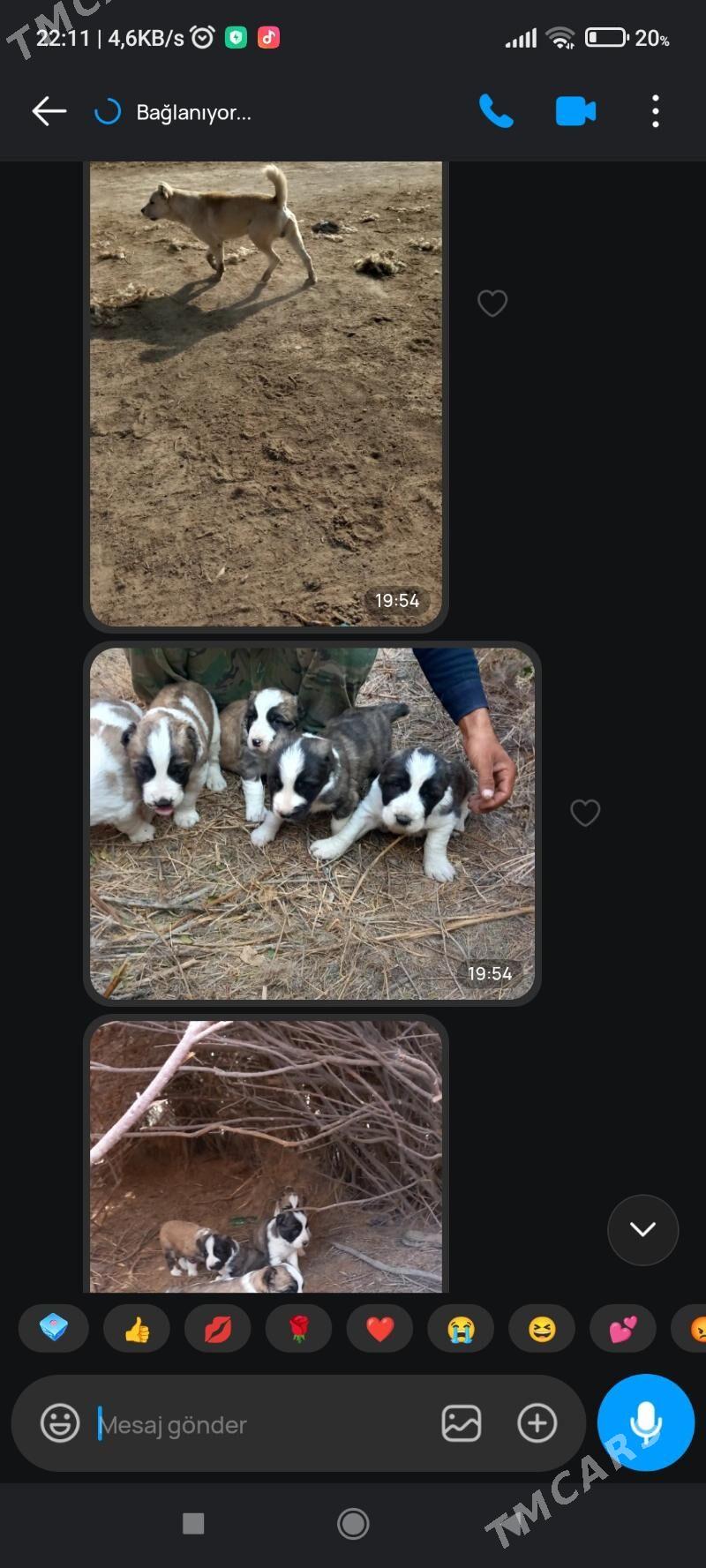The image size is (706, 1568).
Task: Open the puppies on straw photo
Action: [x=312, y=823]
